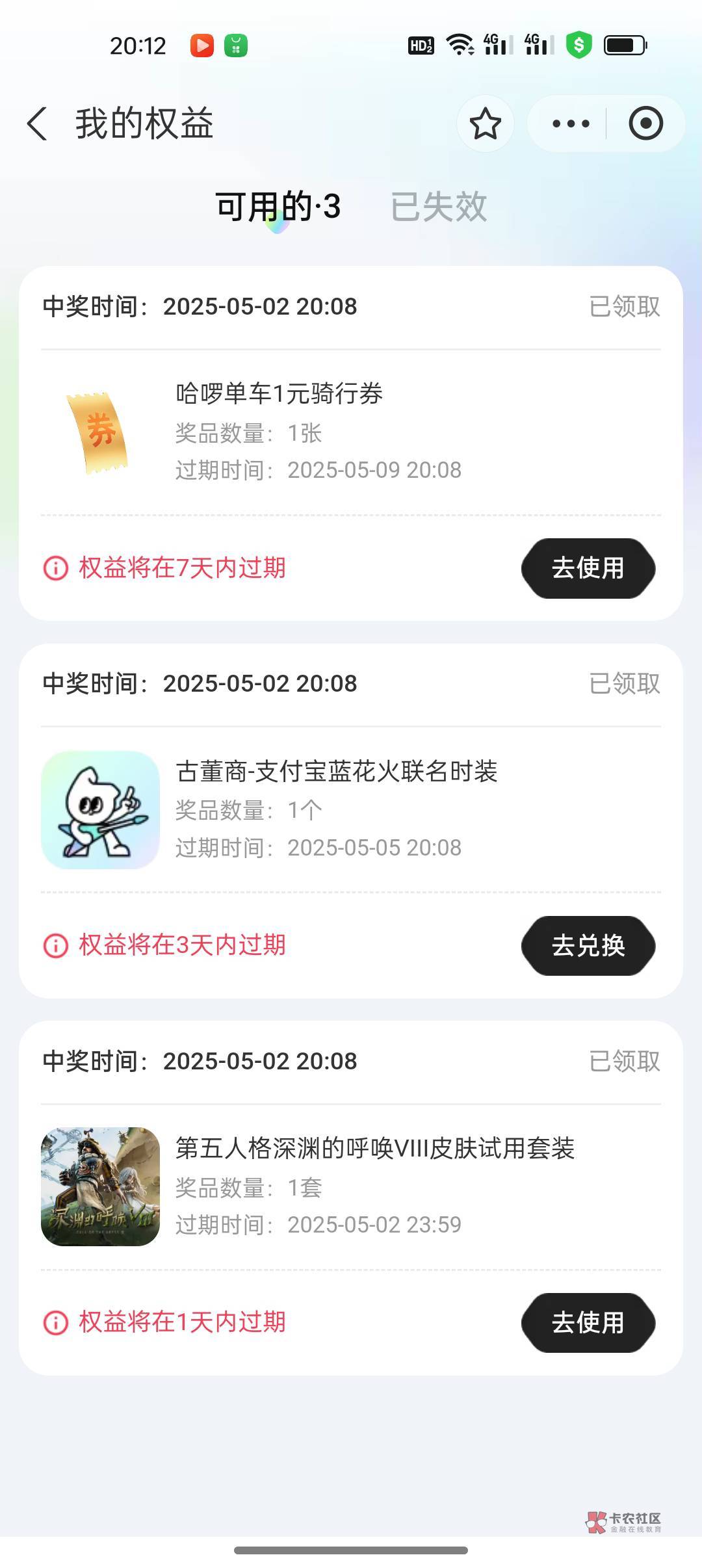Image resolution: width=702 pixels, height=1568 pixels.
Task: Close the mini program with the circle button
Action: (645, 124)
